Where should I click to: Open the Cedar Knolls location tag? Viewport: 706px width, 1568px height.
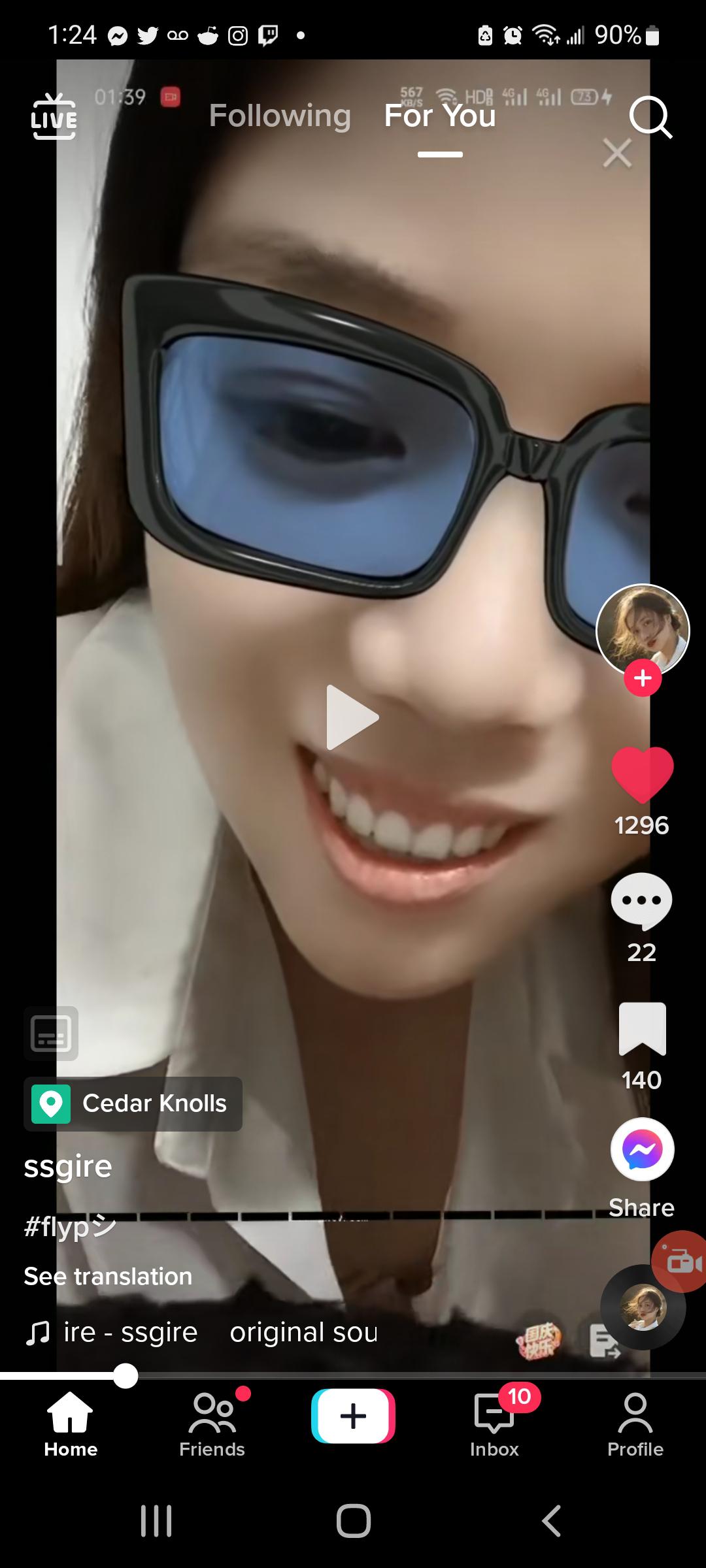click(133, 1103)
